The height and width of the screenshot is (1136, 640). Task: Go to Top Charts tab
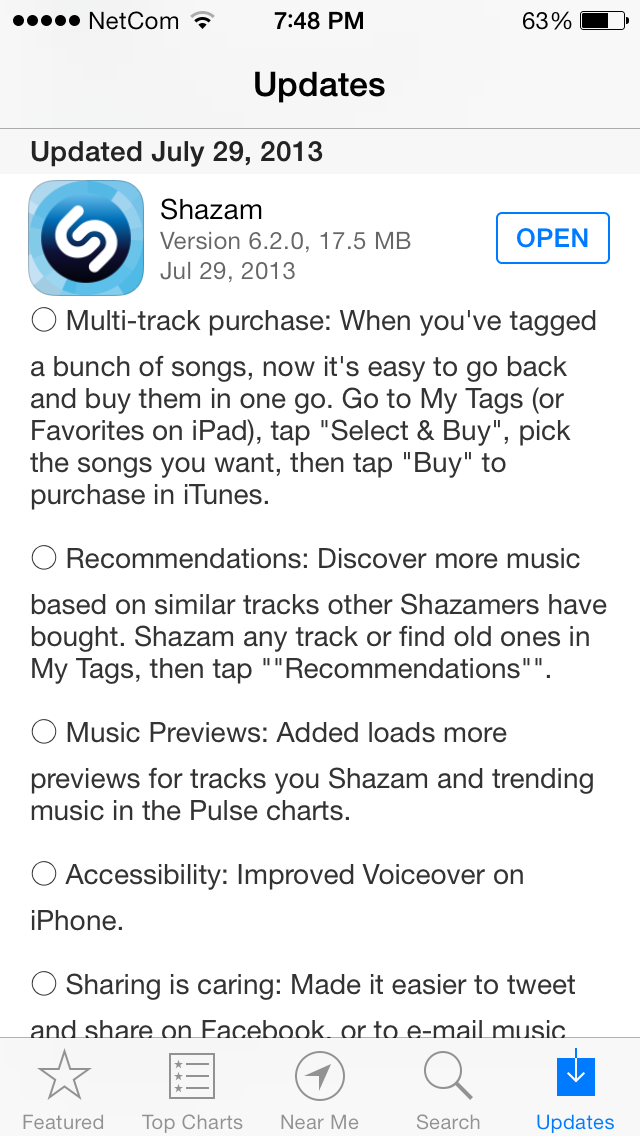(192, 1090)
